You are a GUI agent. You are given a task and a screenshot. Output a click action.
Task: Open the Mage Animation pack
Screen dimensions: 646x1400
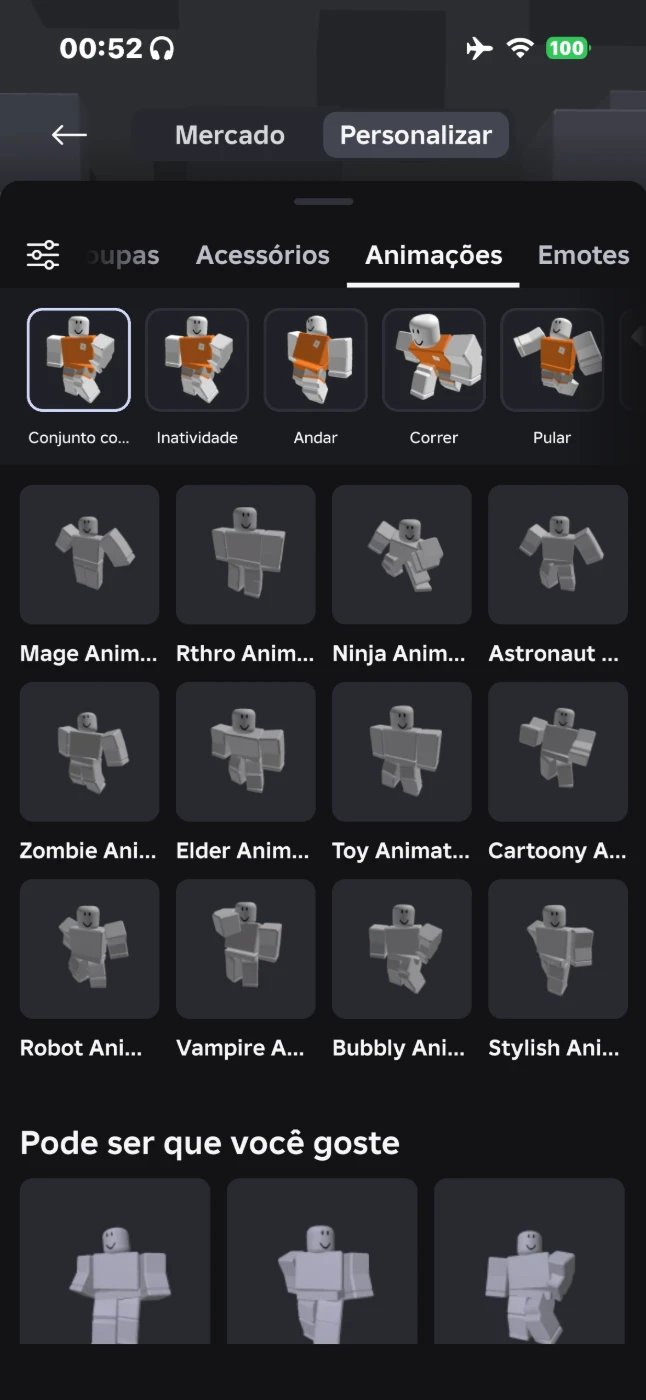tap(90, 555)
